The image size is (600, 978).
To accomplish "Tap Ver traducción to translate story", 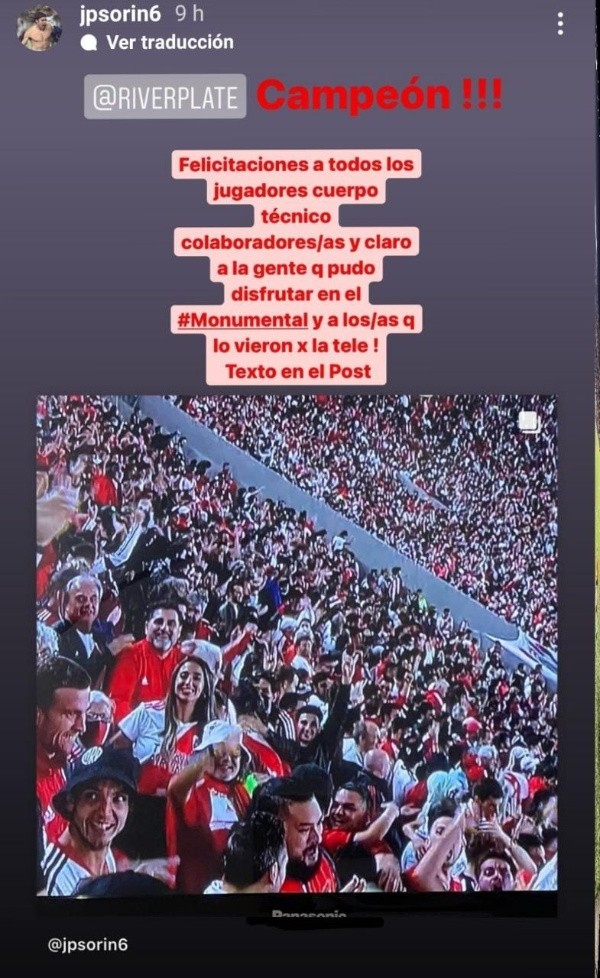I will coord(168,42).
